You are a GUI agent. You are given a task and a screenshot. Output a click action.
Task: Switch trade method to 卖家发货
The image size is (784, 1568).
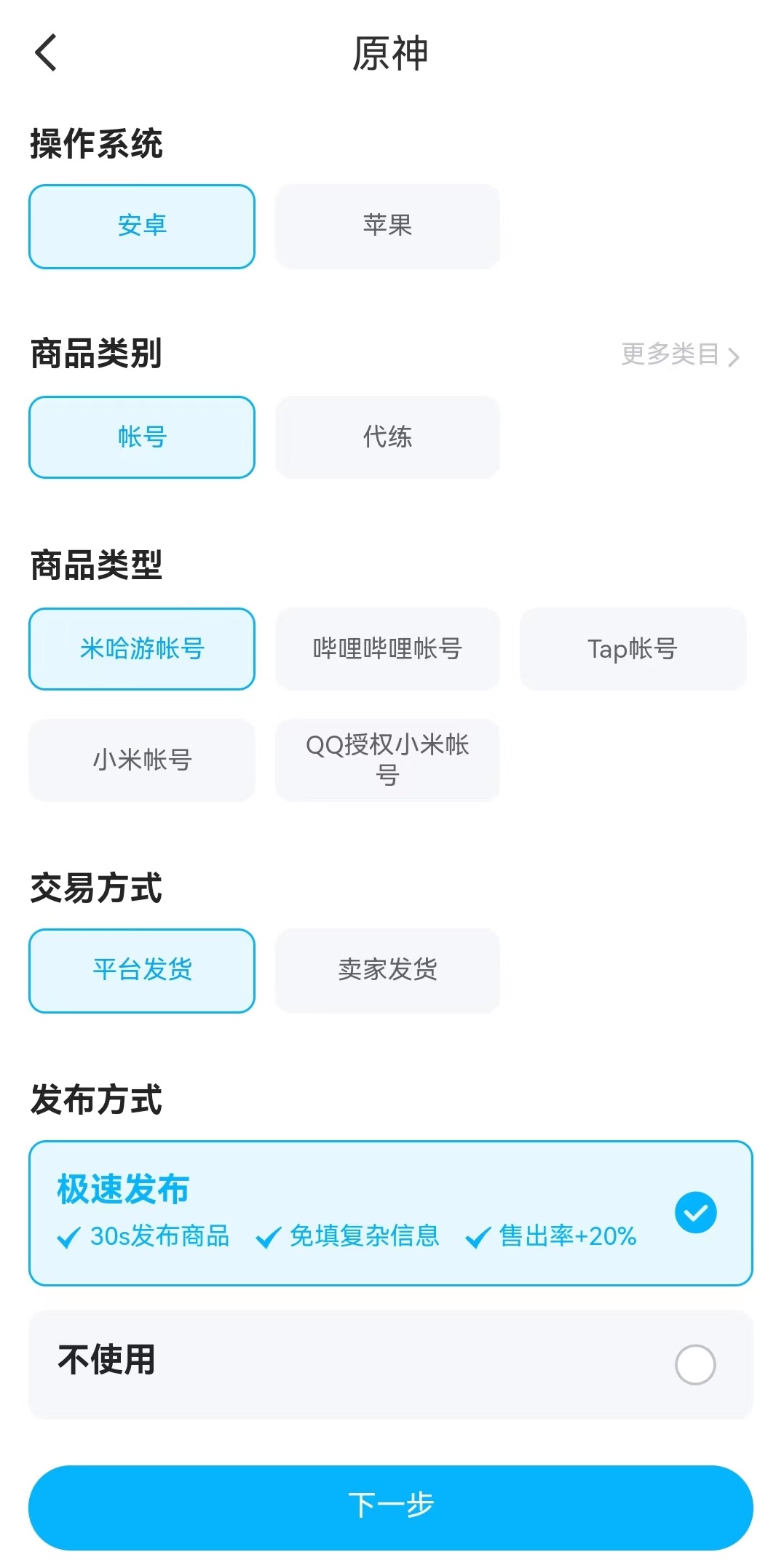pos(387,971)
